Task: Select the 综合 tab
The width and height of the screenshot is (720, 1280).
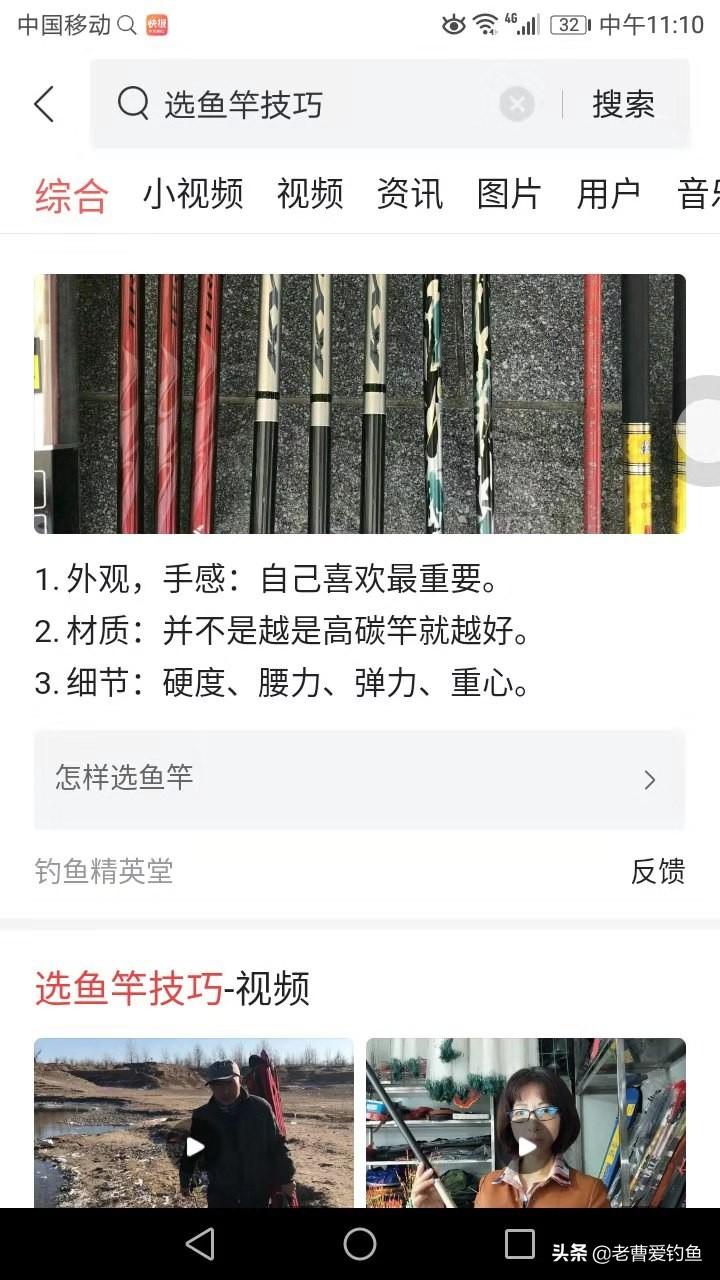Action: [x=71, y=195]
